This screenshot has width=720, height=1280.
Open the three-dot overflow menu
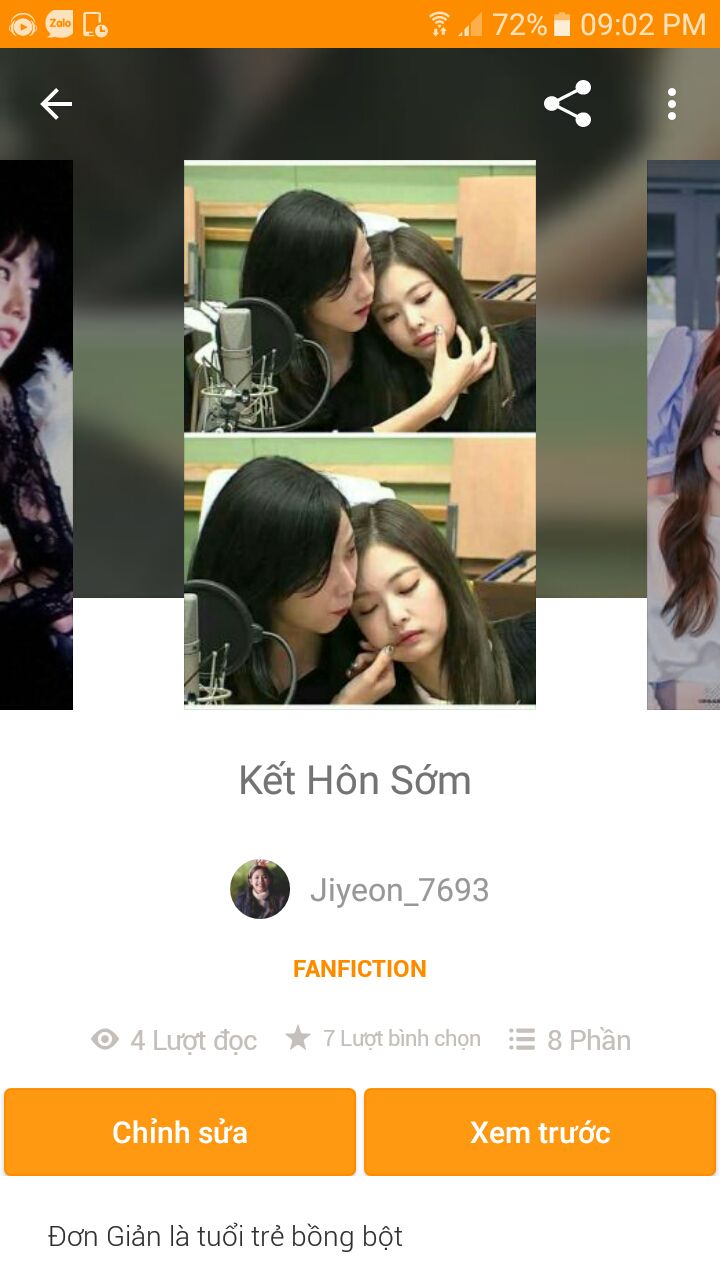pos(672,104)
